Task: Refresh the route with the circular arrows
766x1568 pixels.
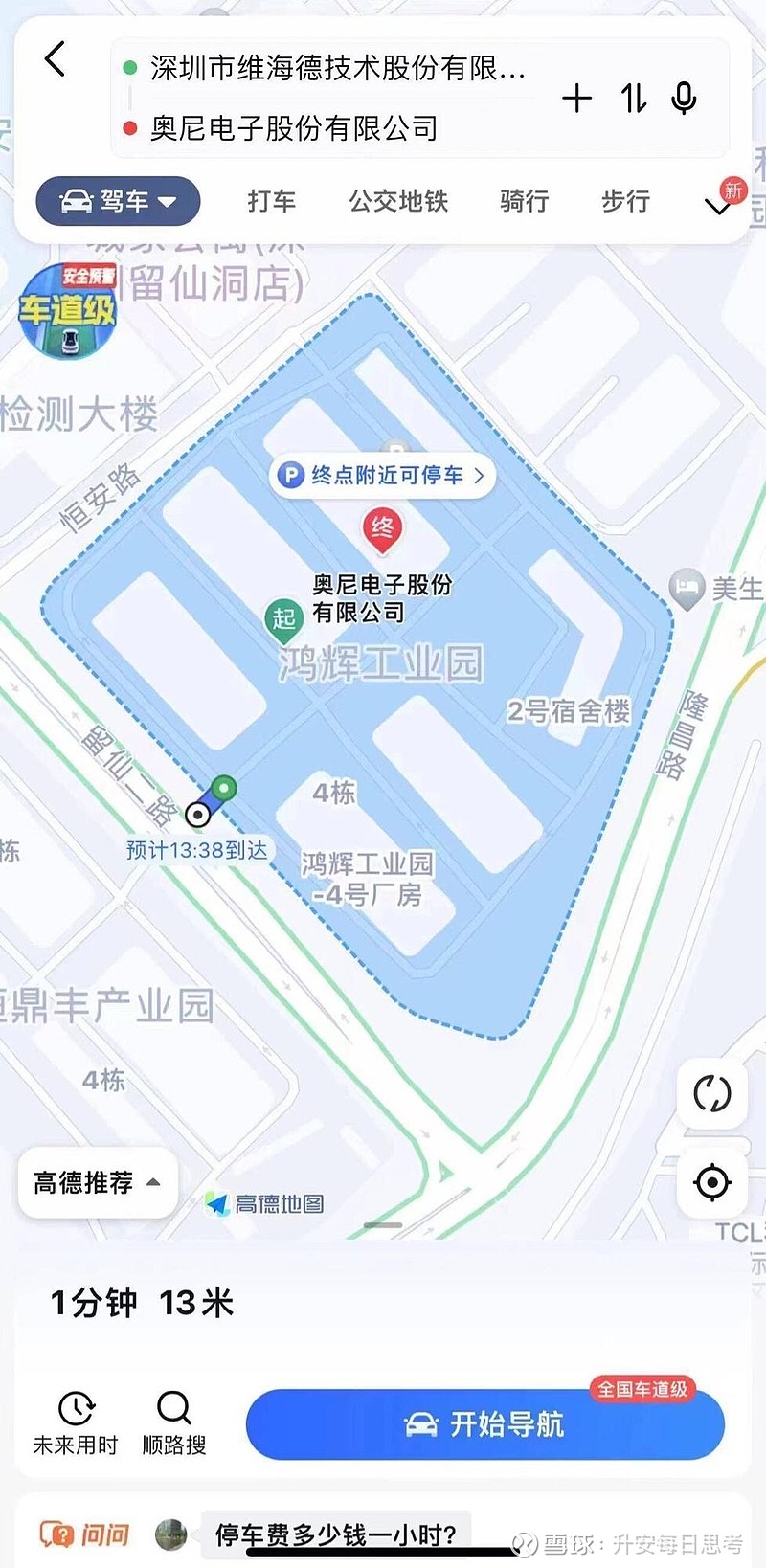Action: point(712,1093)
